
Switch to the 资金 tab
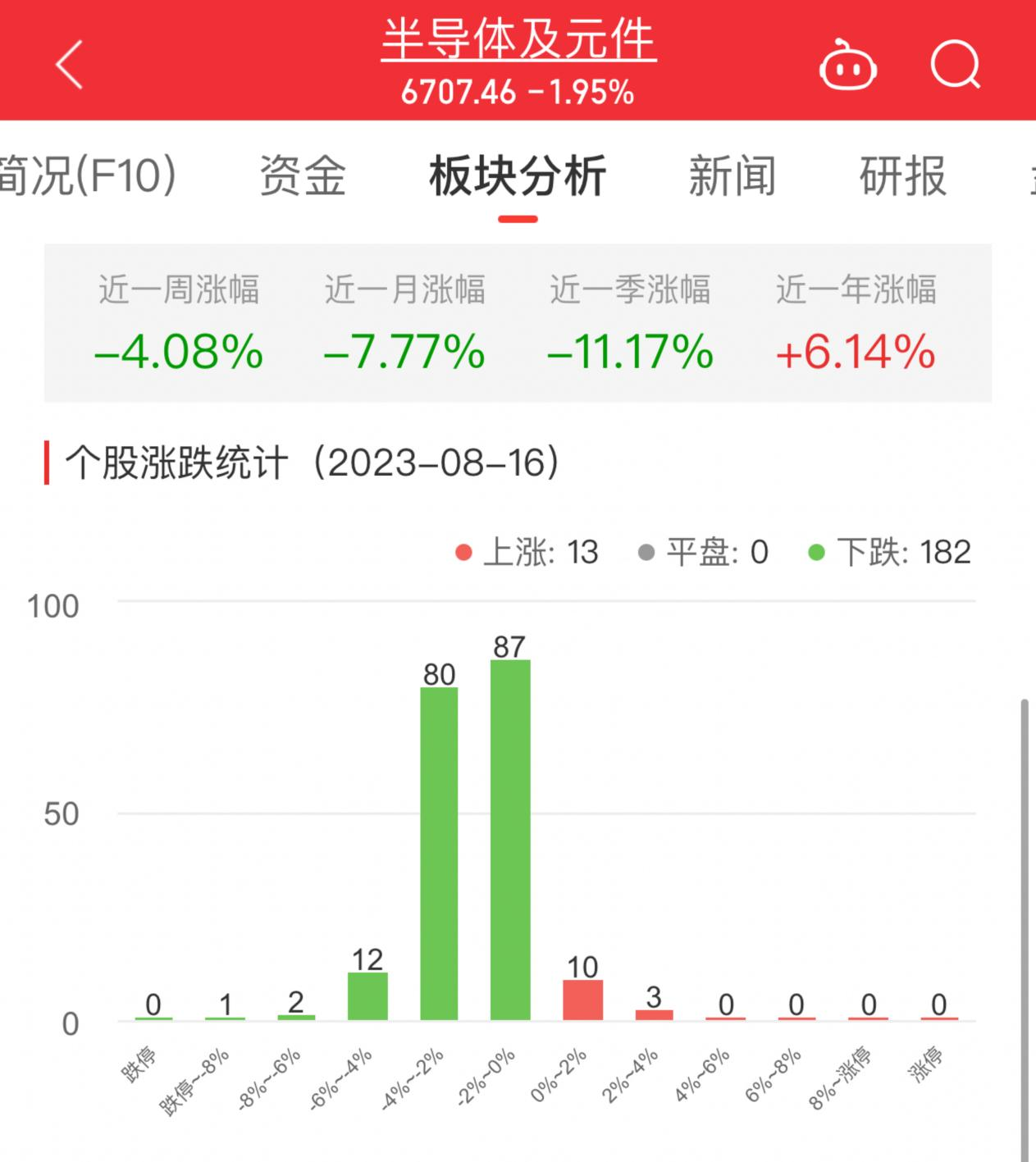click(303, 175)
